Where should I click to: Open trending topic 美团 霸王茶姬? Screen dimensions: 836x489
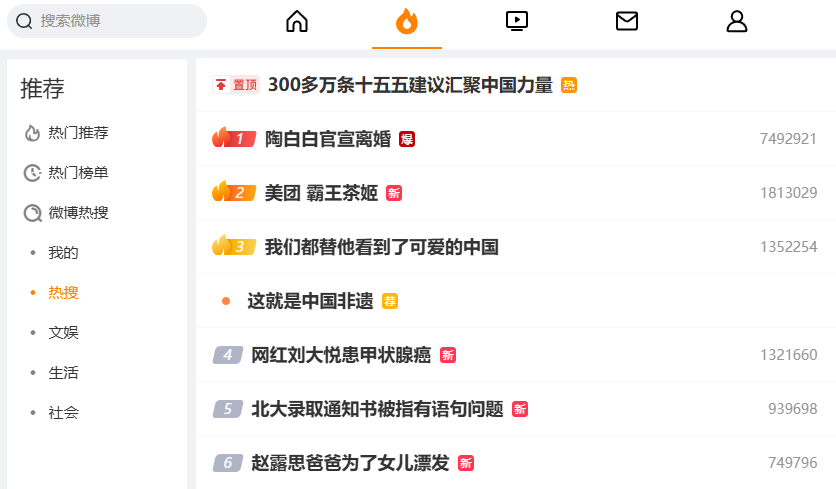tap(321, 193)
